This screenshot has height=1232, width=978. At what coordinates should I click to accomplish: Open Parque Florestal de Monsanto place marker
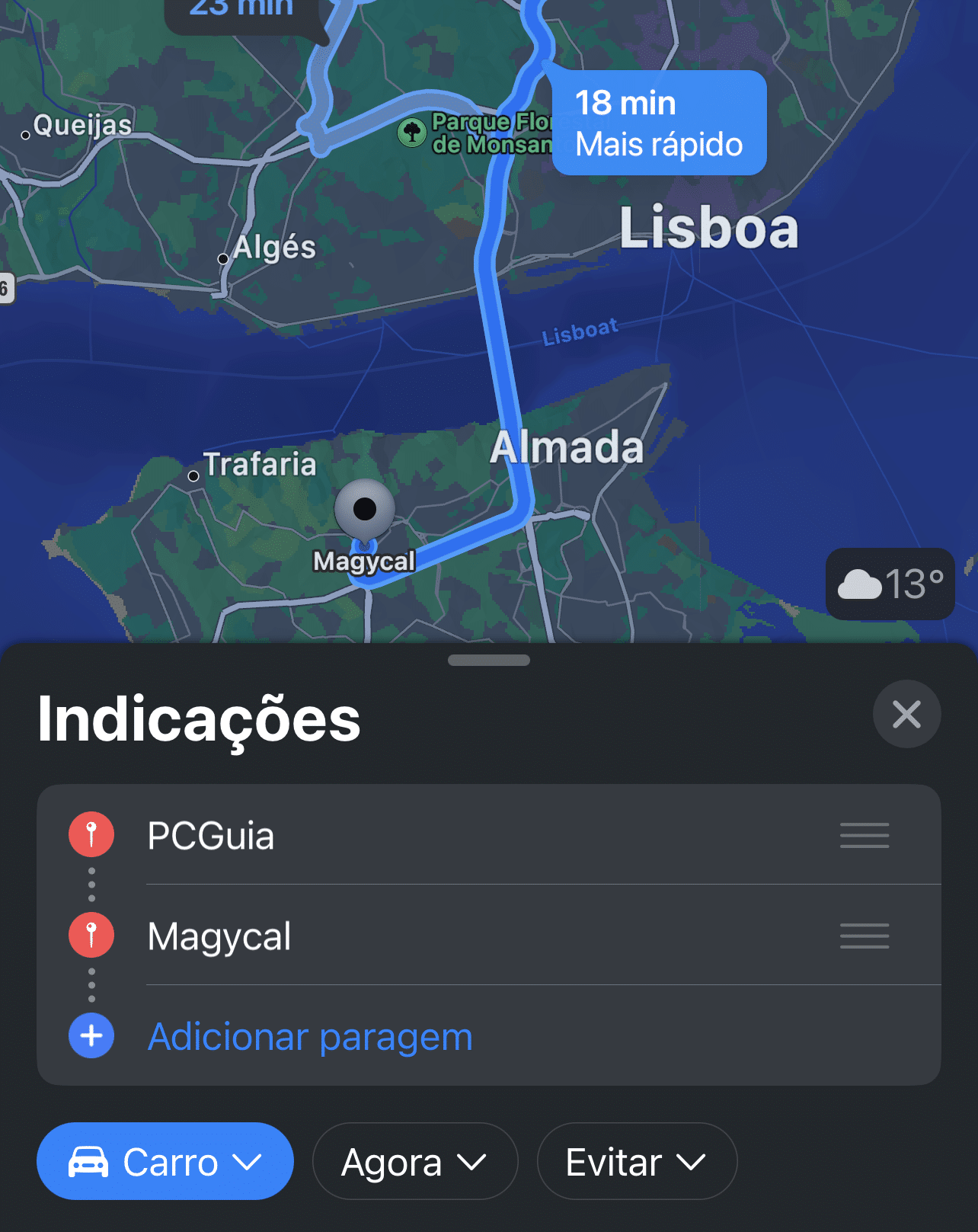pos(412,133)
